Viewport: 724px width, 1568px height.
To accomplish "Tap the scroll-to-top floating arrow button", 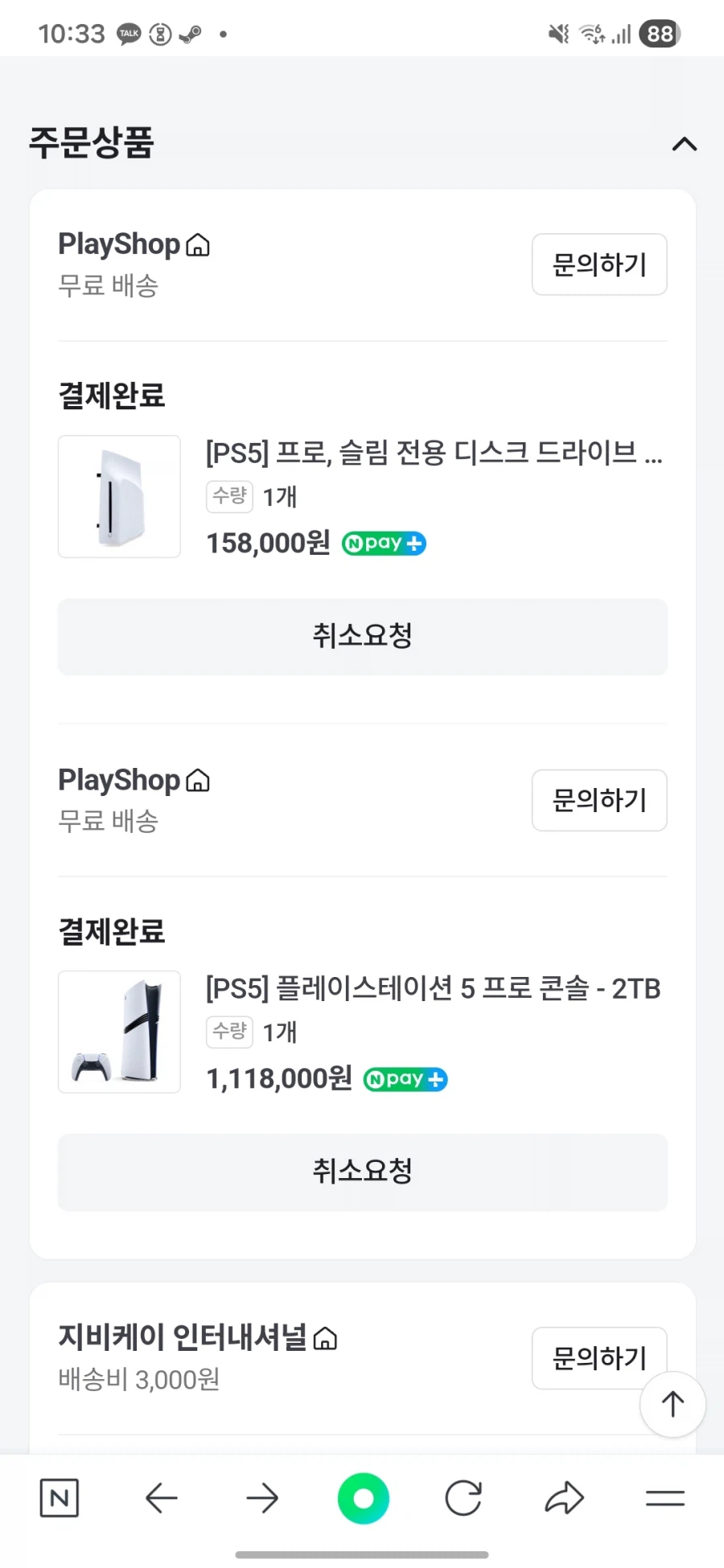I will pyautogui.click(x=673, y=1404).
